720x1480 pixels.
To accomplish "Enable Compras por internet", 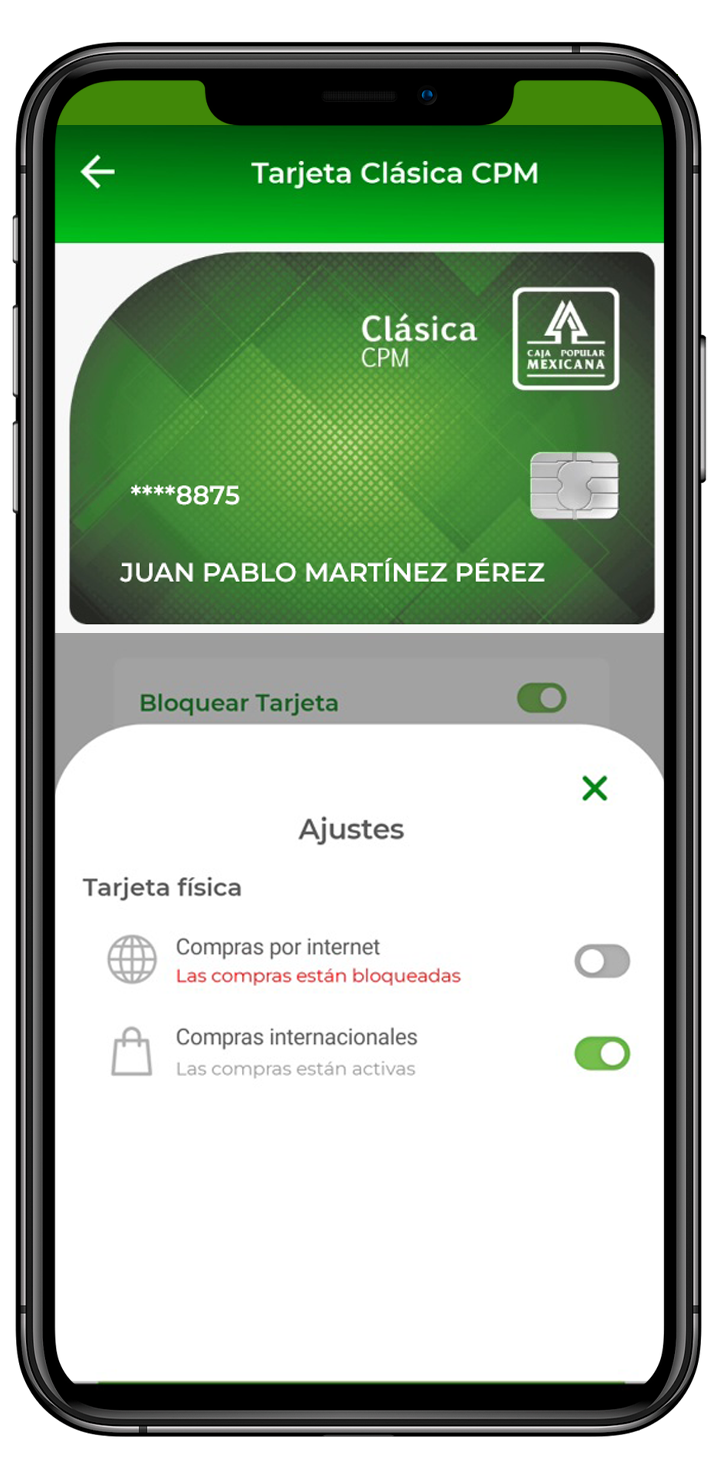I will [601, 962].
